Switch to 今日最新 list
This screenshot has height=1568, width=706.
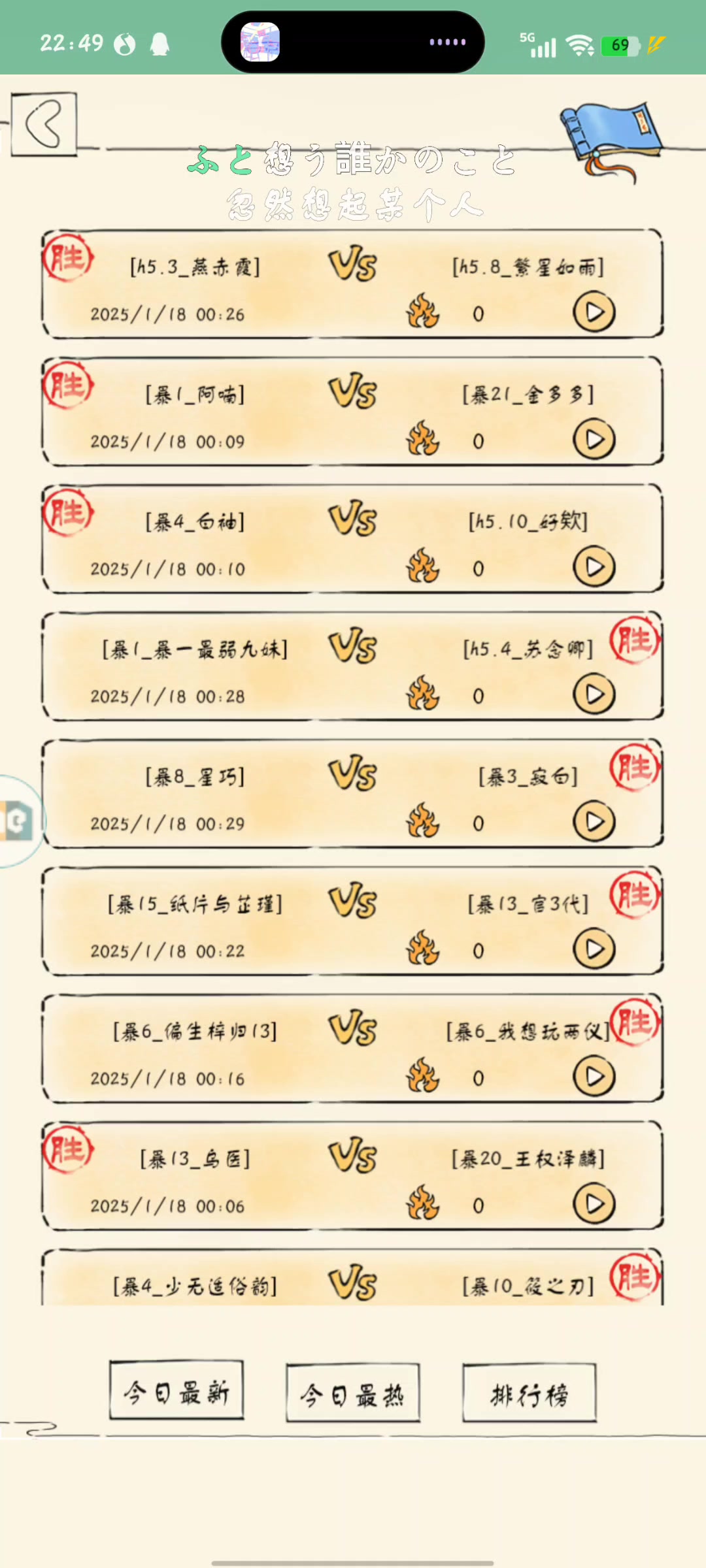pyautogui.click(x=176, y=1393)
